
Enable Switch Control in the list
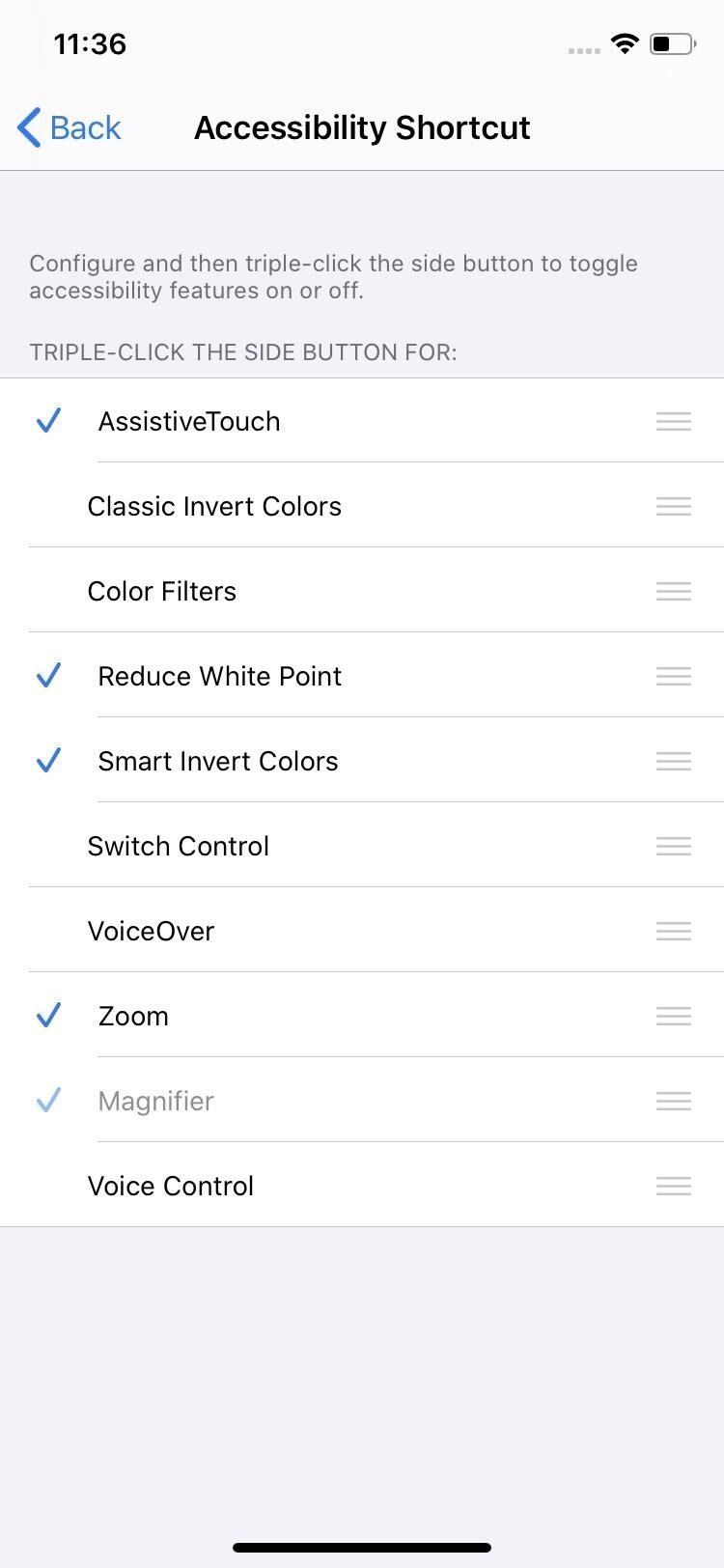(x=178, y=846)
